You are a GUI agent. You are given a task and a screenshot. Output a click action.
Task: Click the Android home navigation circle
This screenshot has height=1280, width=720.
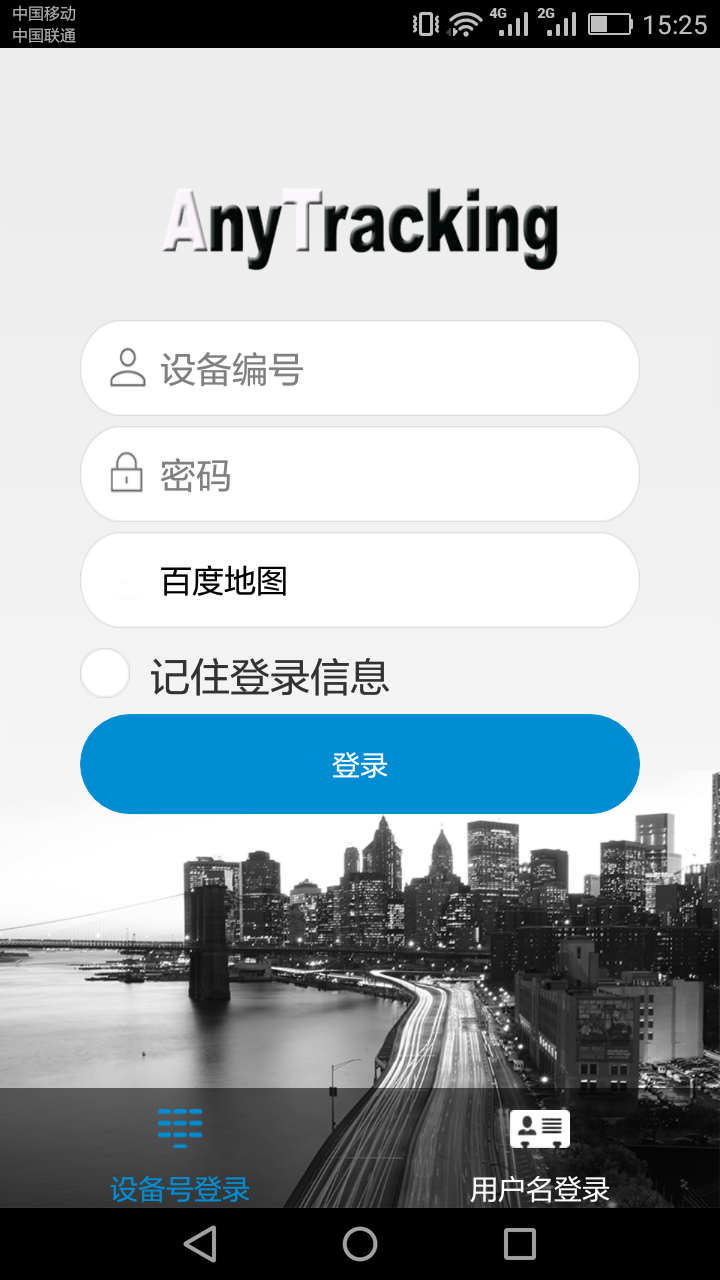click(360, 1244)
